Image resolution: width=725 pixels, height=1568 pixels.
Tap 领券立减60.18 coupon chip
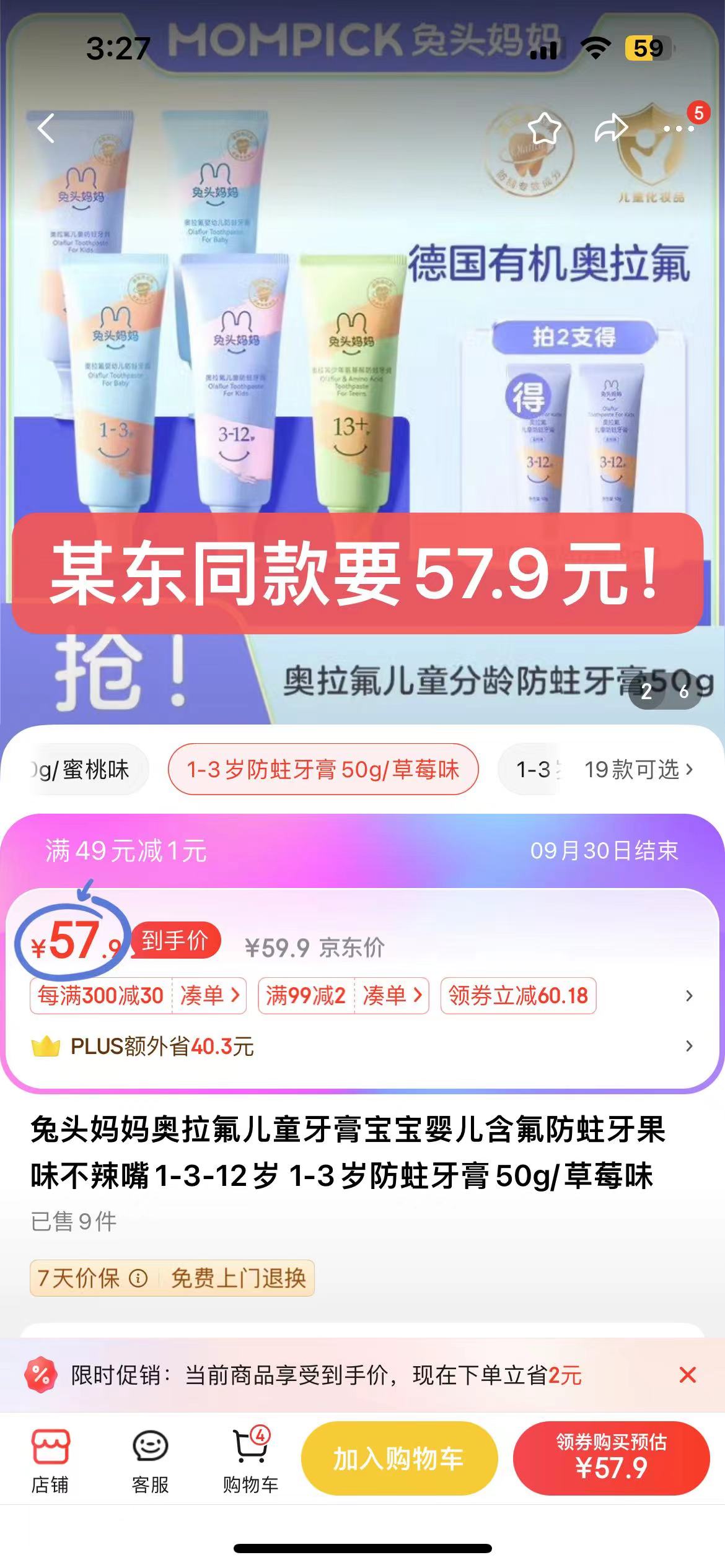tap(518, 996)
